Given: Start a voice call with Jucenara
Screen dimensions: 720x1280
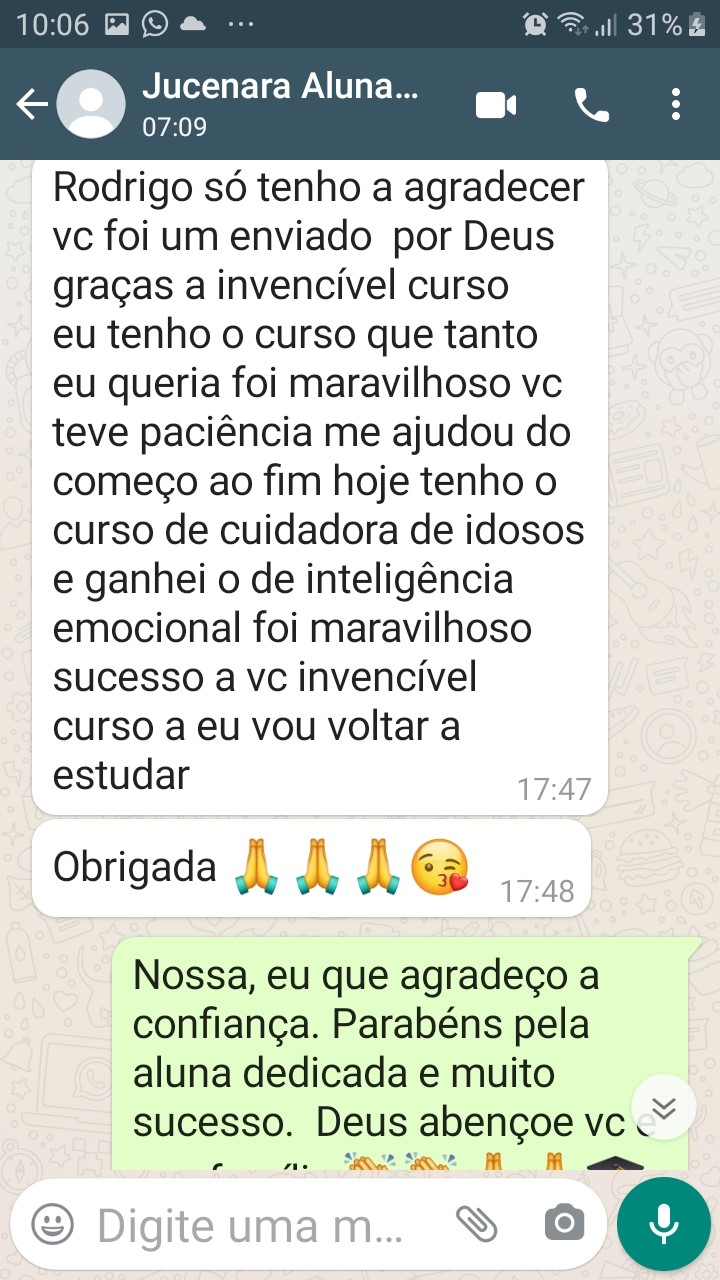Looking at the screenshot, I should tap(591, 104).
